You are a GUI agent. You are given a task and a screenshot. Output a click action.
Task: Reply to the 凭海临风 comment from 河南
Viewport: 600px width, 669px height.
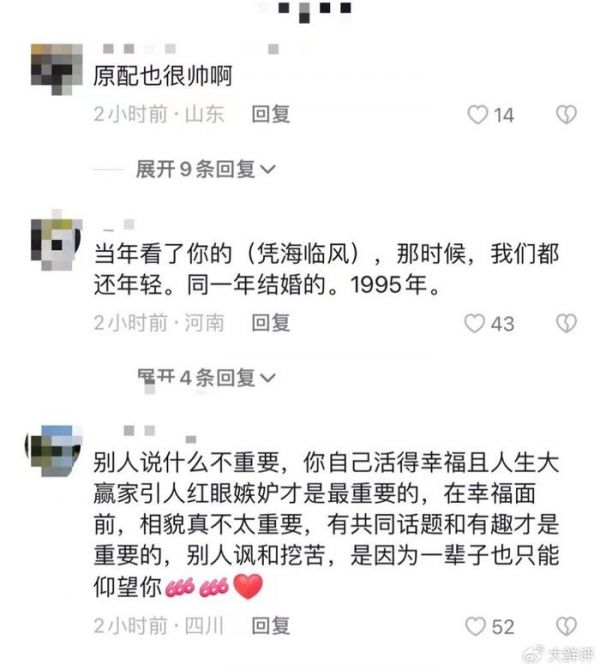[x=270, y=322]
